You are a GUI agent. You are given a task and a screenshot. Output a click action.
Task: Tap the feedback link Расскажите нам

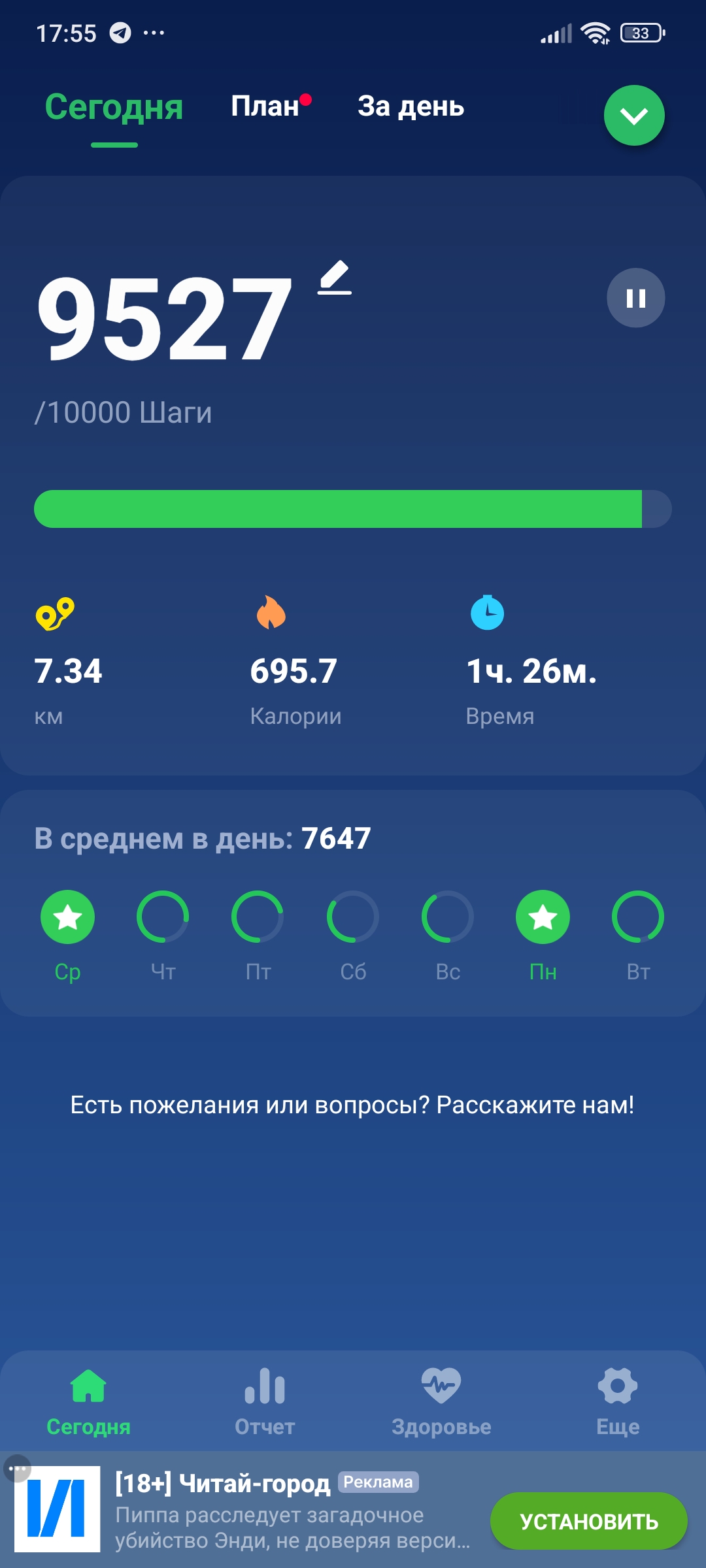pos(535,1105)
